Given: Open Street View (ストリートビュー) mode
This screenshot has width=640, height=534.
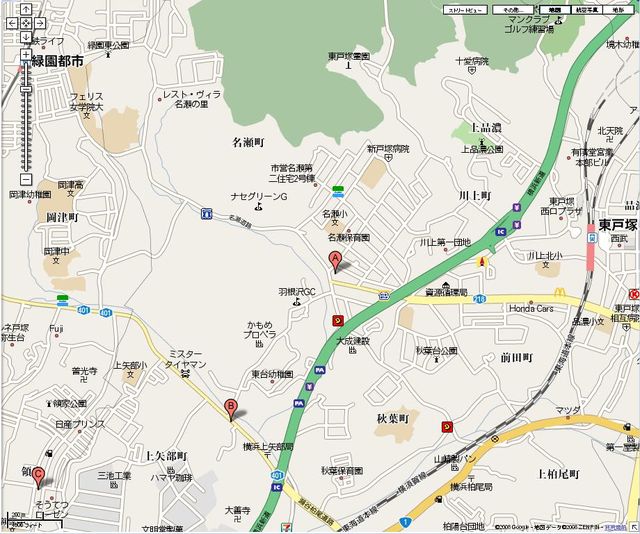Looking at the screenshot, I should (x=465, y=10).
